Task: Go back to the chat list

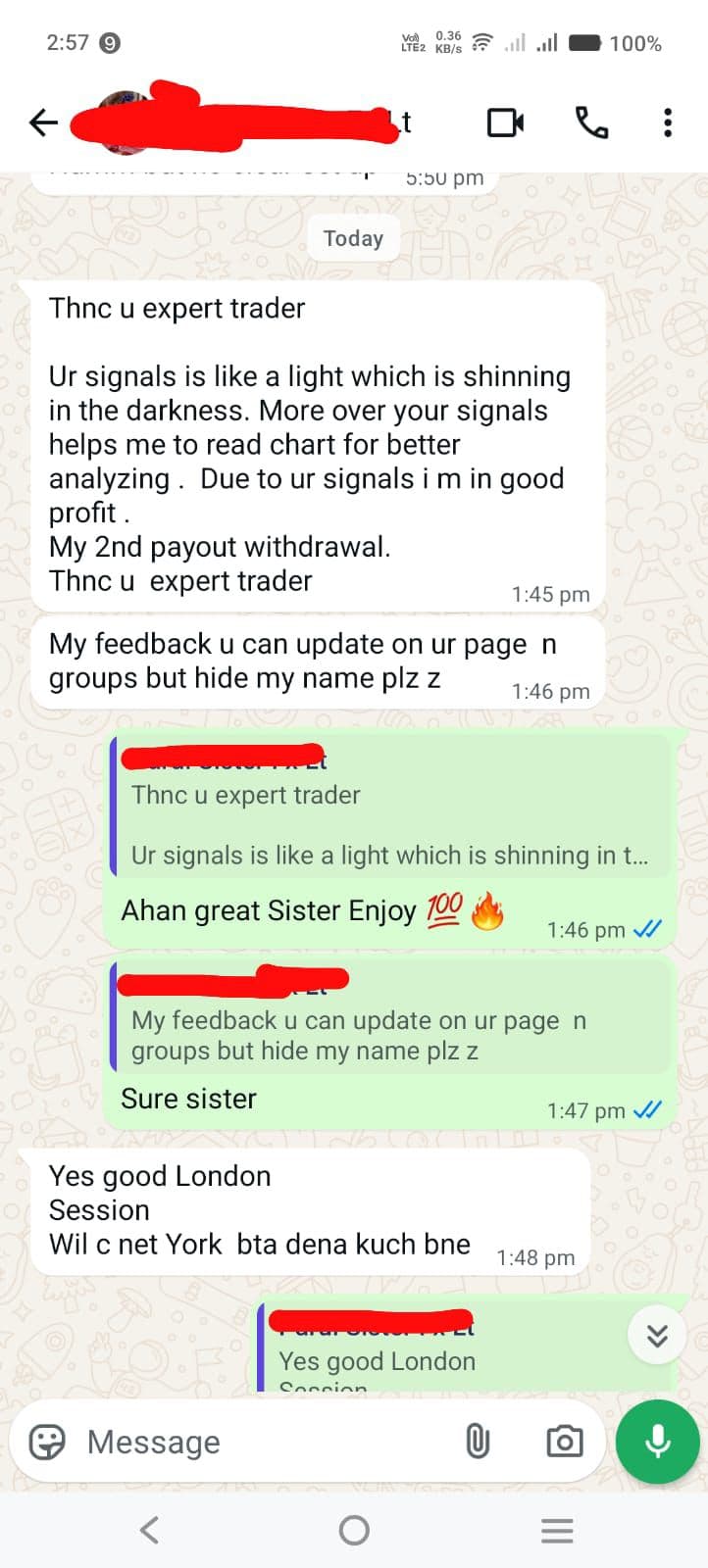Action: pos(44,122)
